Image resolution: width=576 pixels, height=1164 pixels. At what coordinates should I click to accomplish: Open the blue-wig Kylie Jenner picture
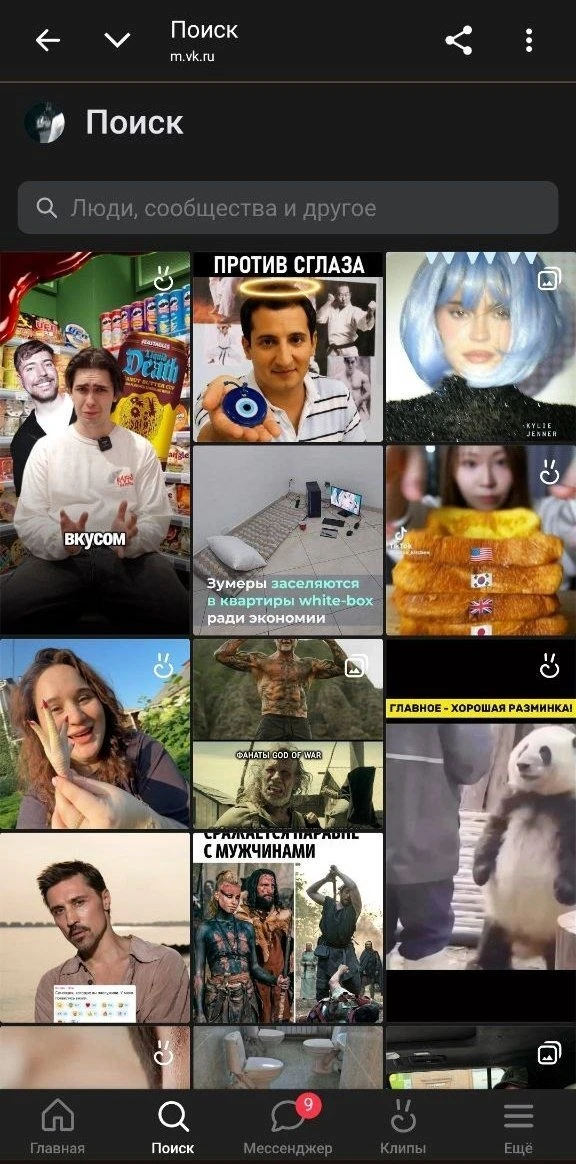click(x=481, y=347)
